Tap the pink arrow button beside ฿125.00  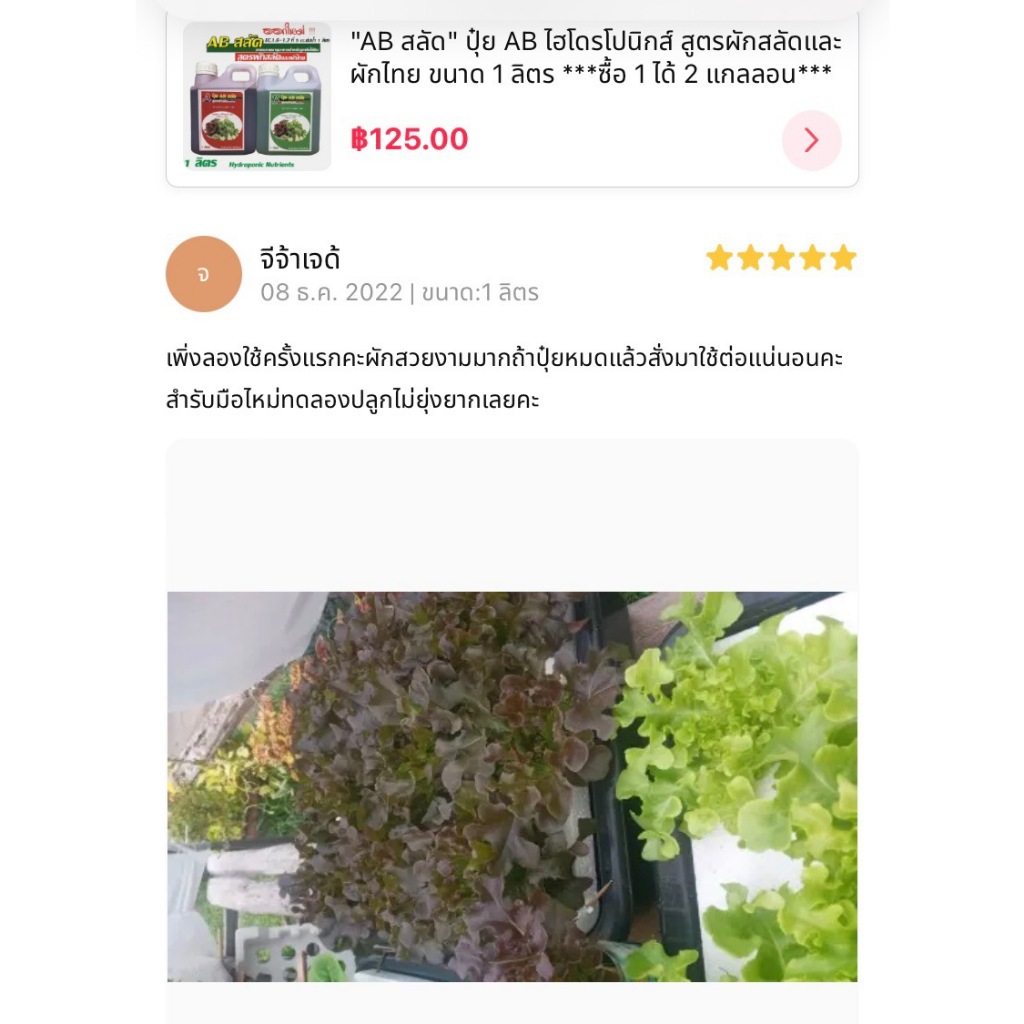[x=812, y=140]
